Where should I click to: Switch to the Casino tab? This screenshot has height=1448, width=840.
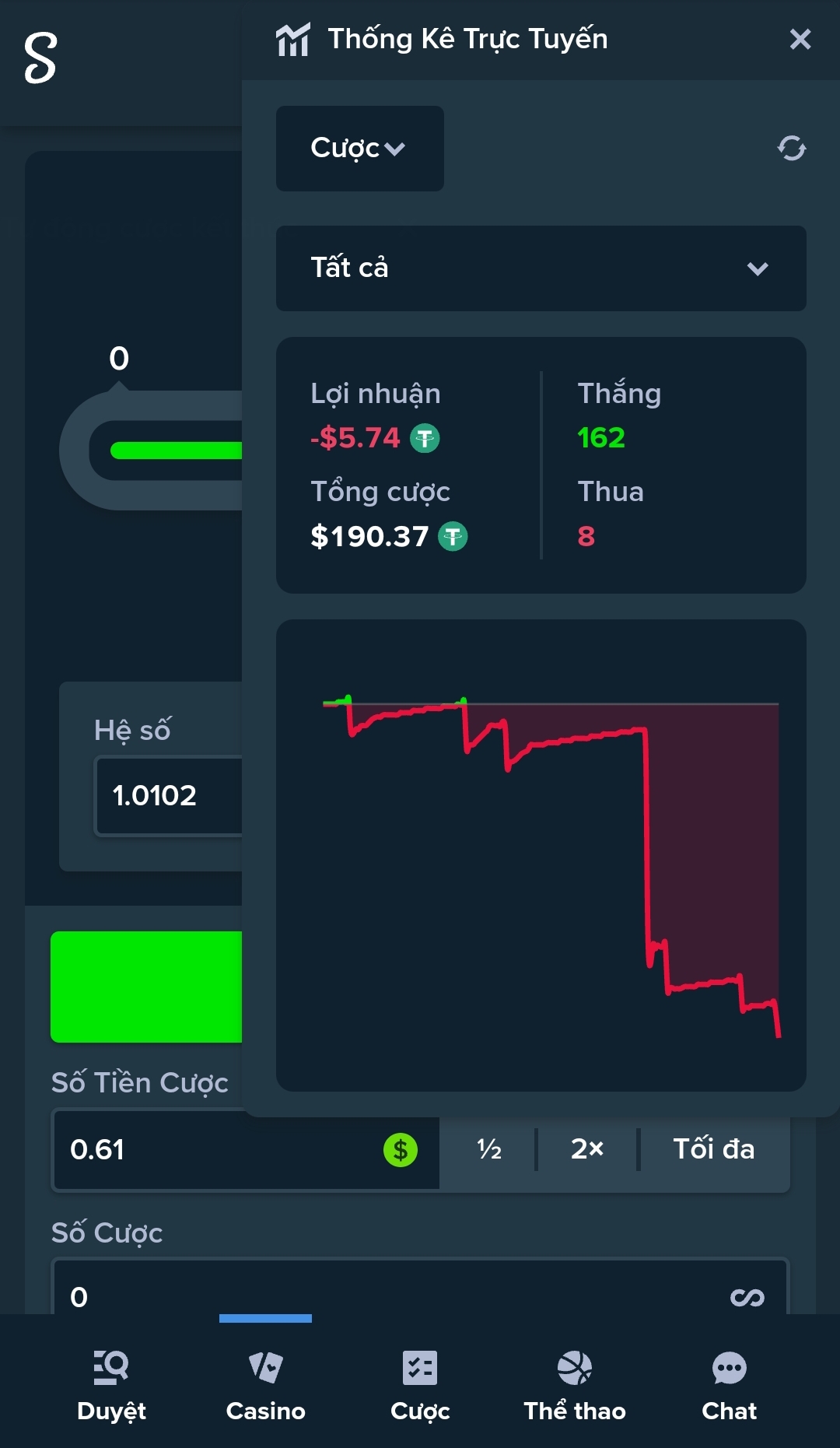click(x=266, y=1387)
